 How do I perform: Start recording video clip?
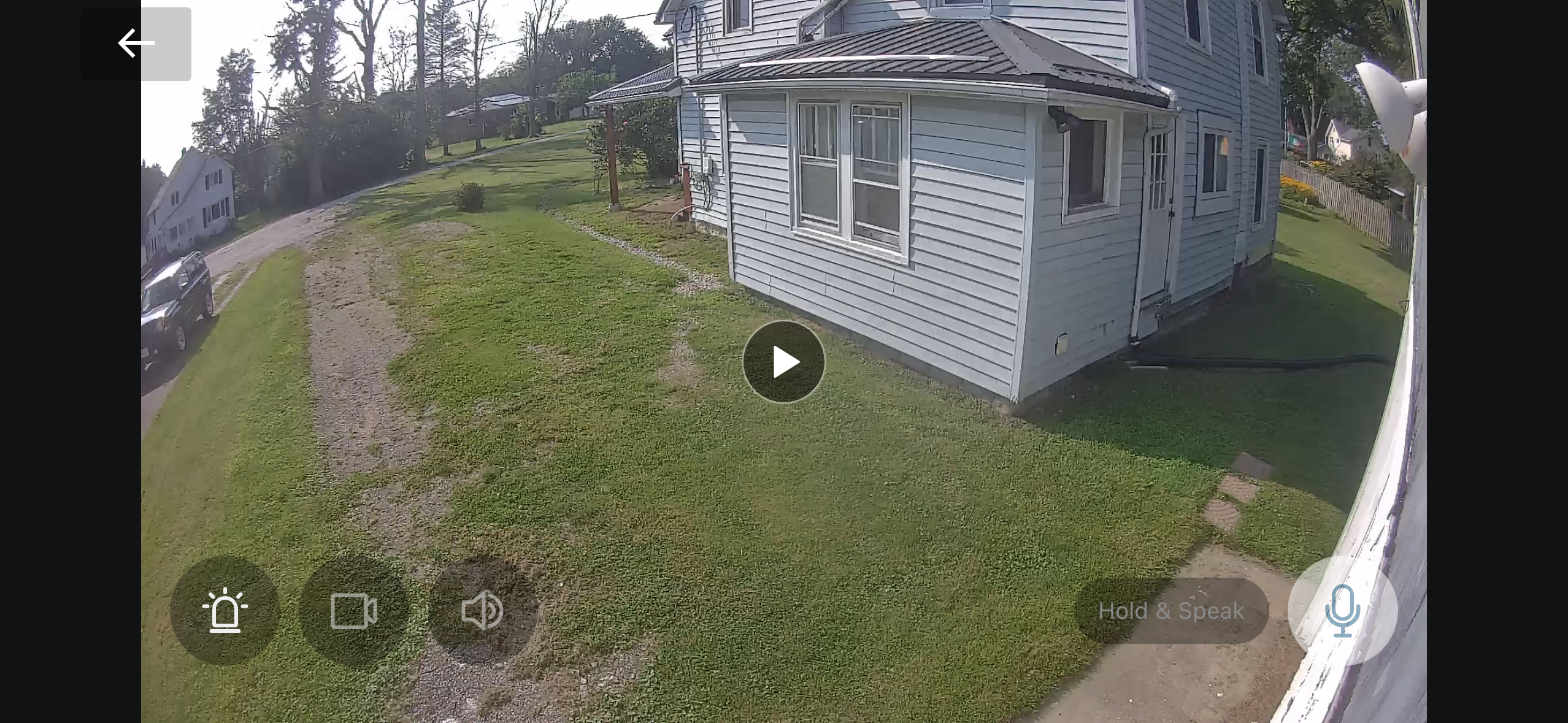click(x=353, y=610)
